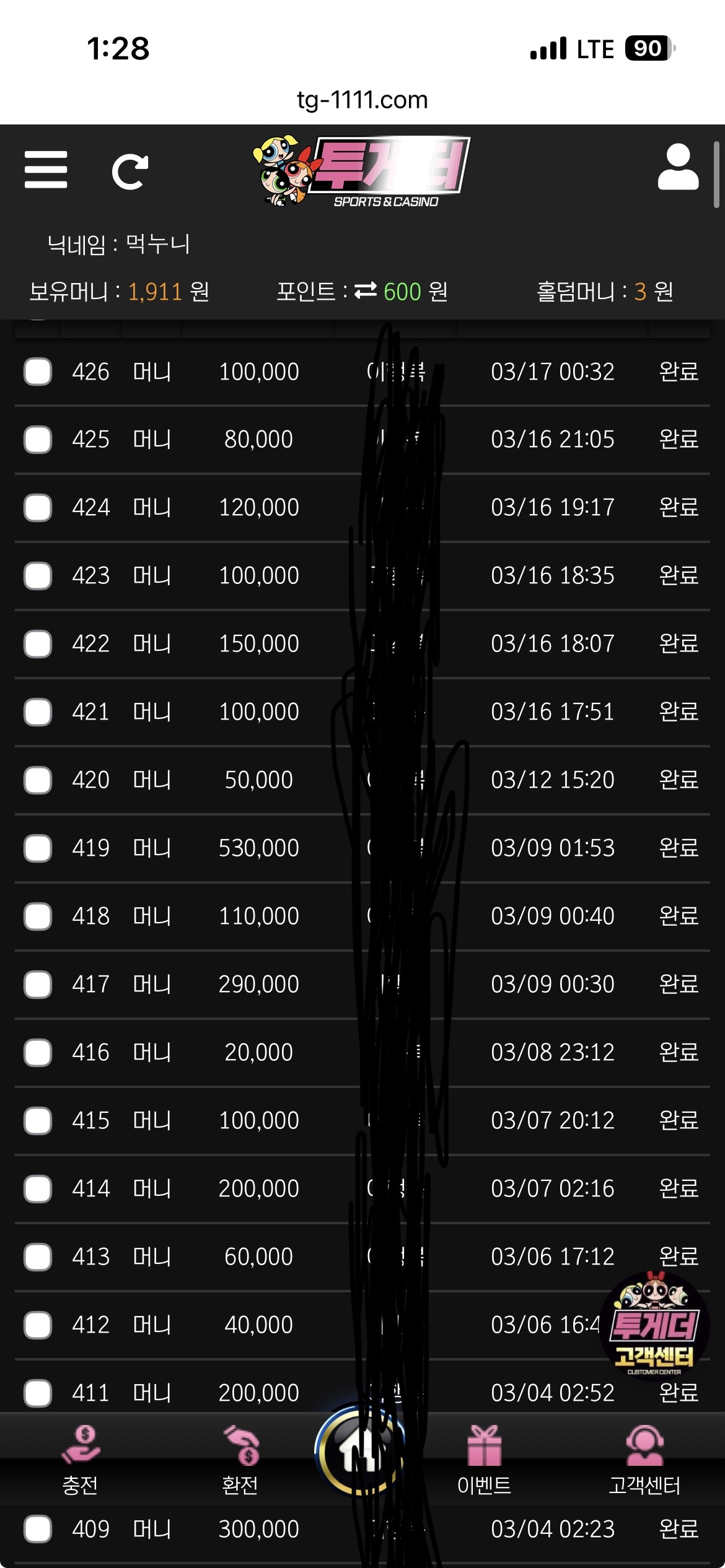Select the checkbox for entry 426
725x1568 pixels.
38,372
